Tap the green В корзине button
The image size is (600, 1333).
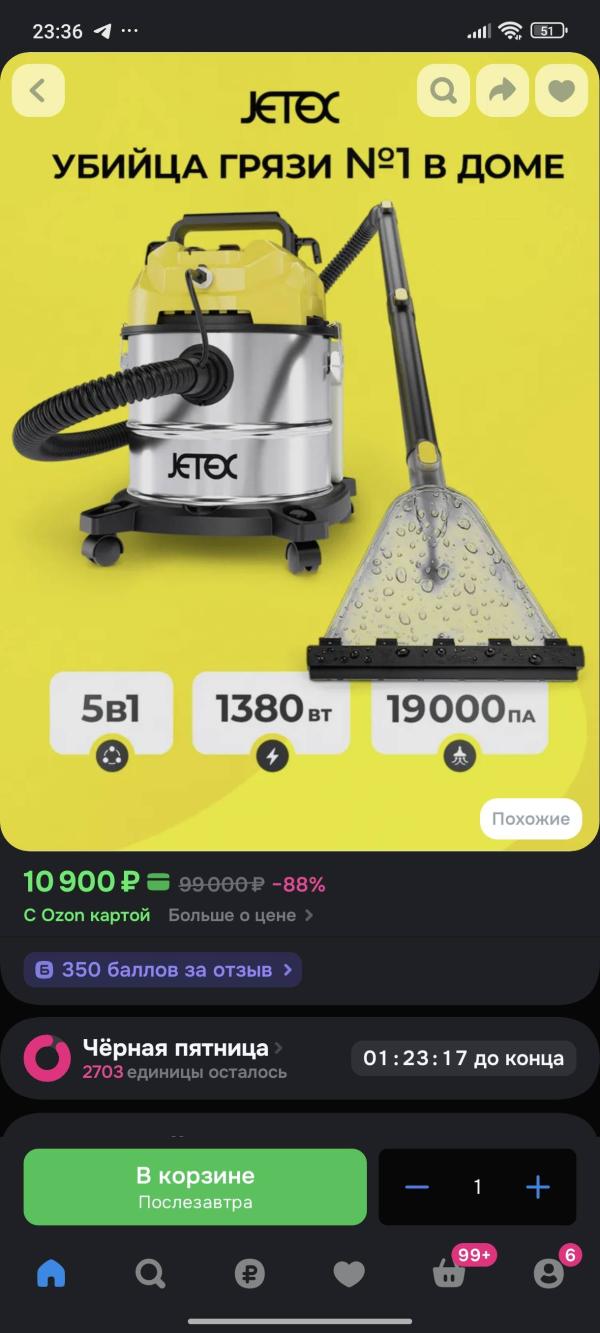[x=195, y=1186]
